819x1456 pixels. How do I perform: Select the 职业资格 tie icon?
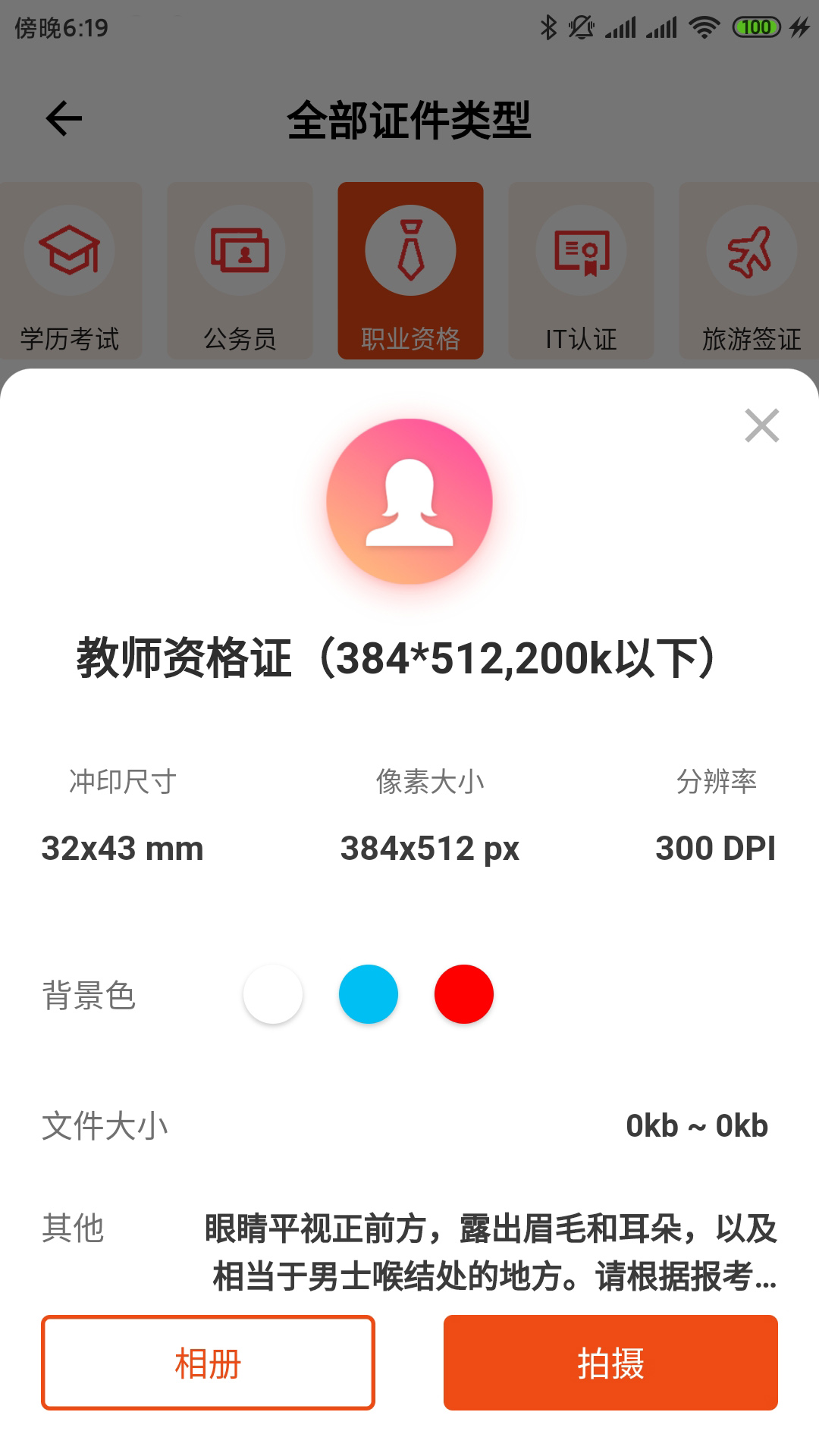pyautogui.click(x=409, y=252)
